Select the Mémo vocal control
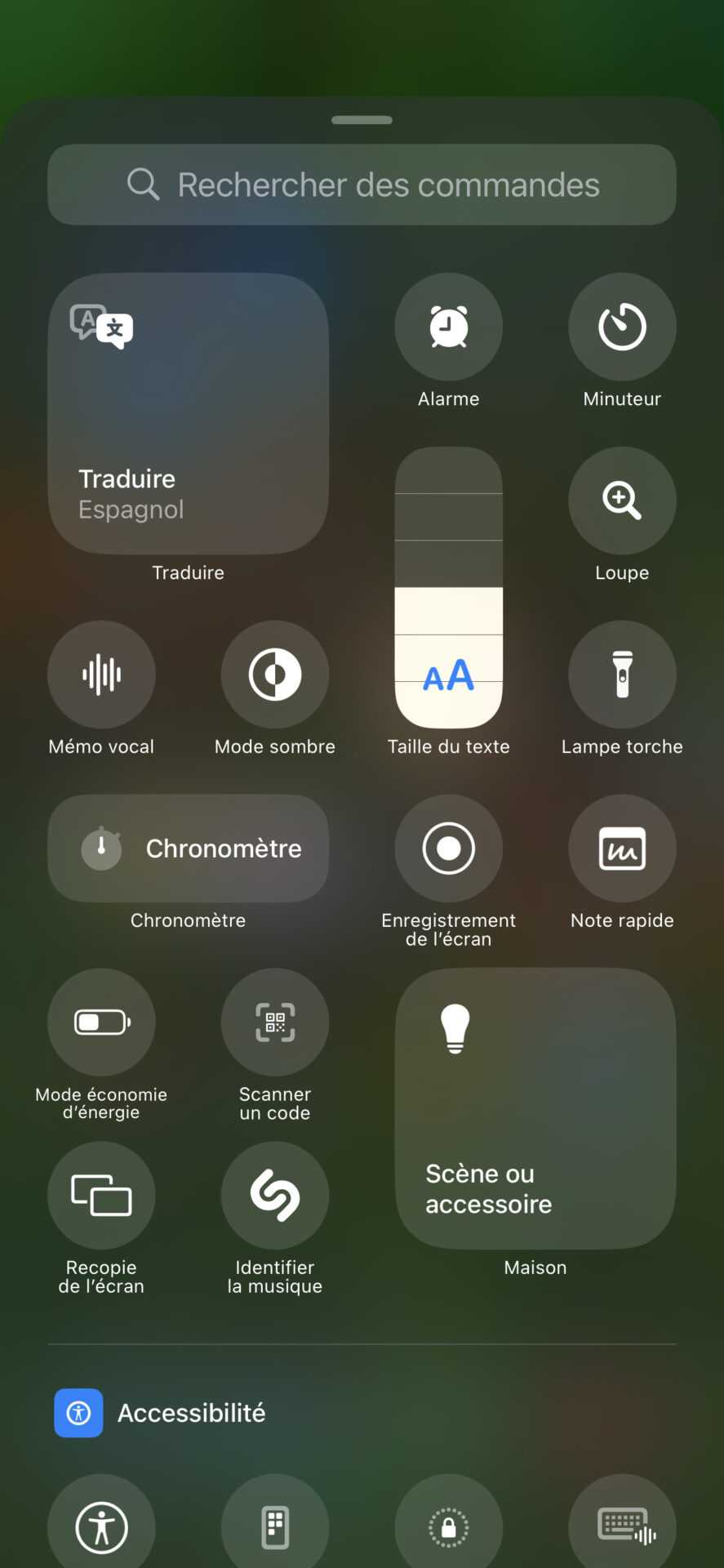Image resolution: width=724 pixels, height=1568 pixels. coord(101,675)
